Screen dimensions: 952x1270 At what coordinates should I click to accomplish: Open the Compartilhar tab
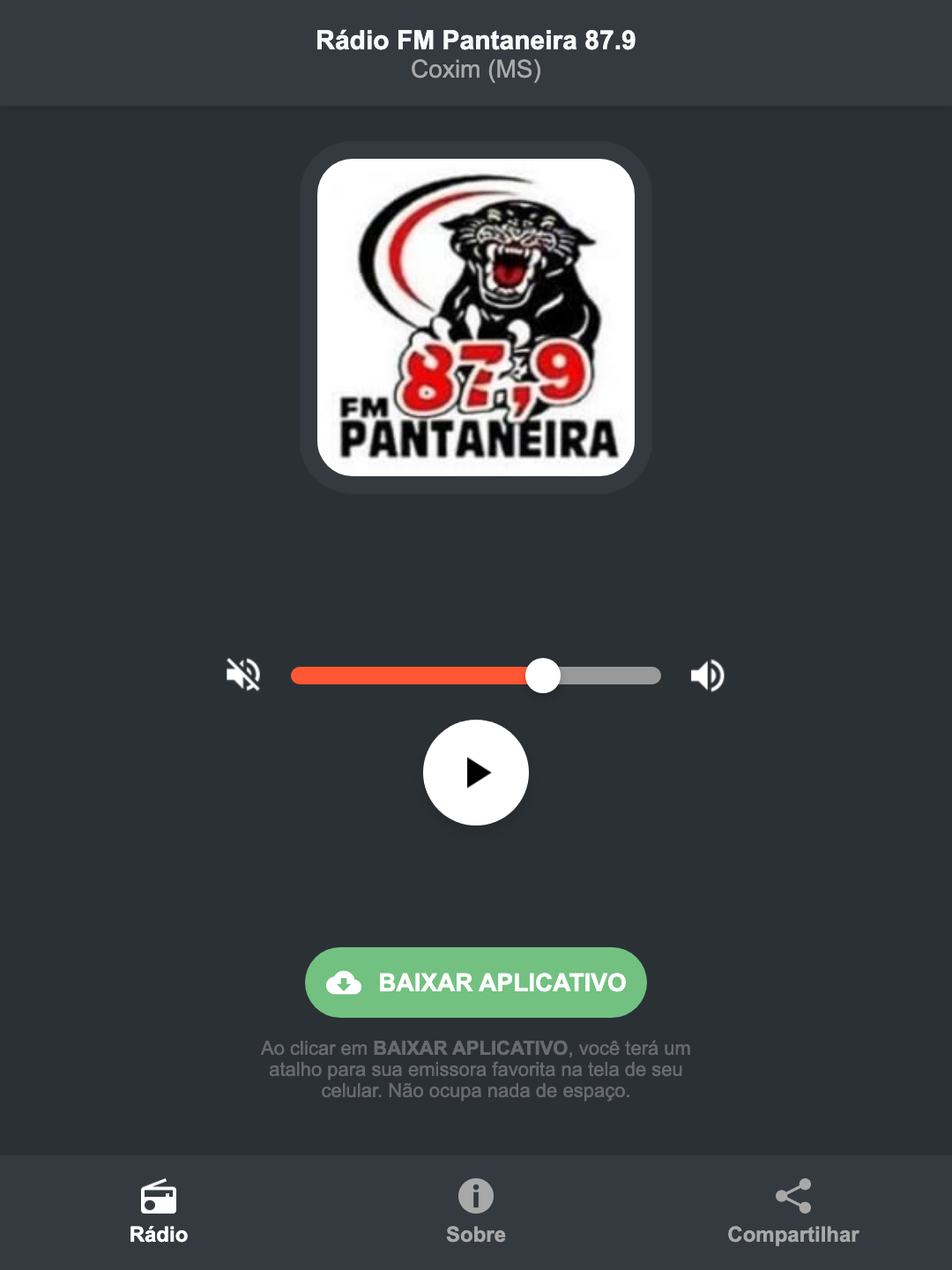(x=792, y=1213)
